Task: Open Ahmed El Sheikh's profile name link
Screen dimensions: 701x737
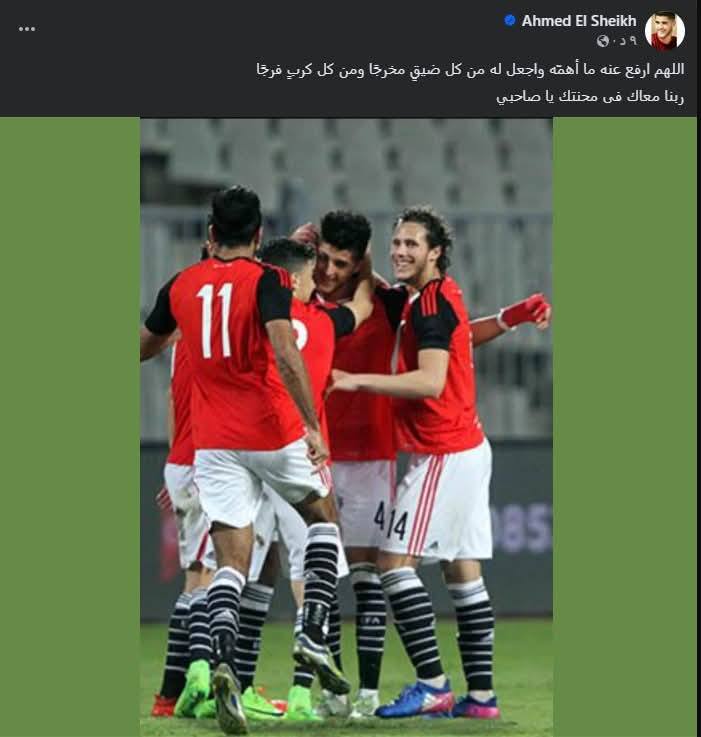Action: coord(579,21)
